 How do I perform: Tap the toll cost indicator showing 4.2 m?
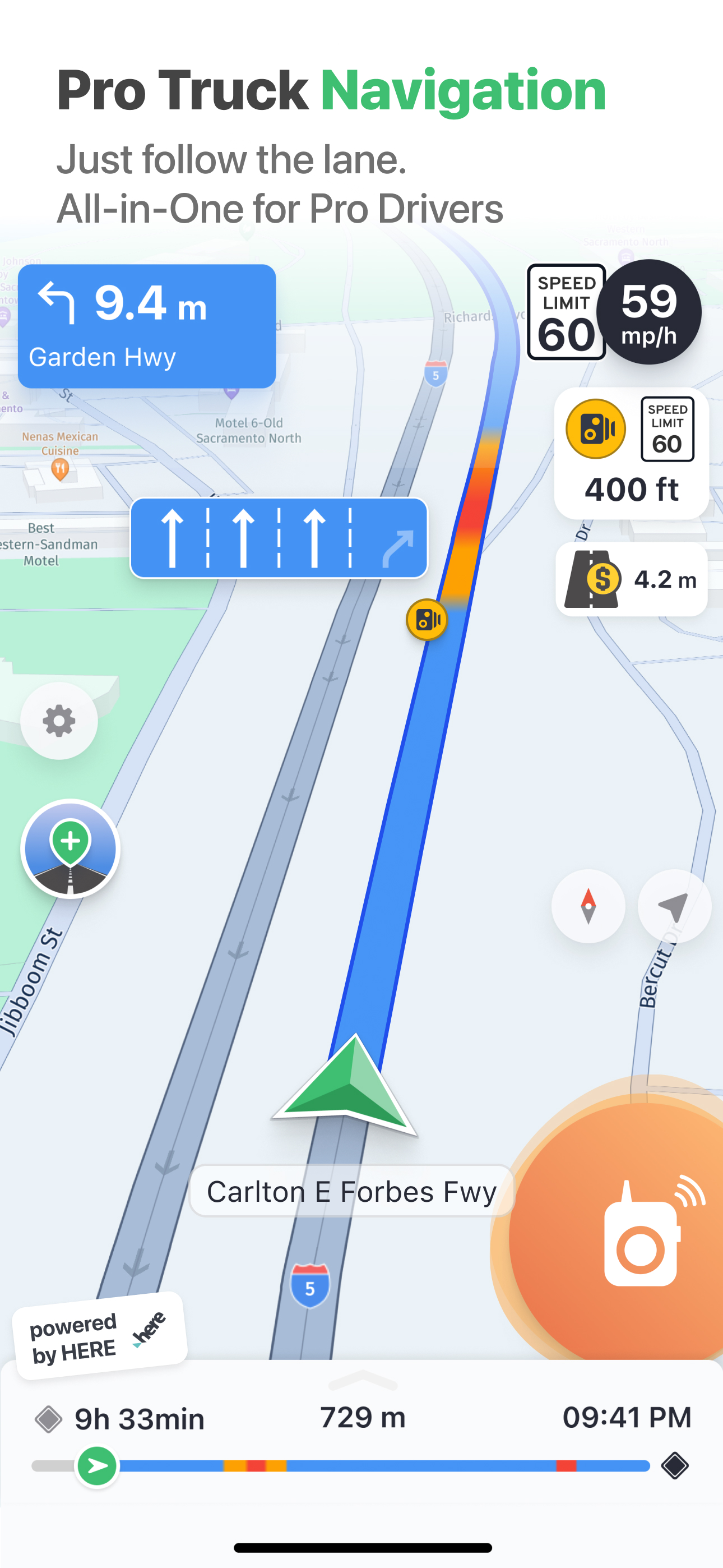pos(631,579)
